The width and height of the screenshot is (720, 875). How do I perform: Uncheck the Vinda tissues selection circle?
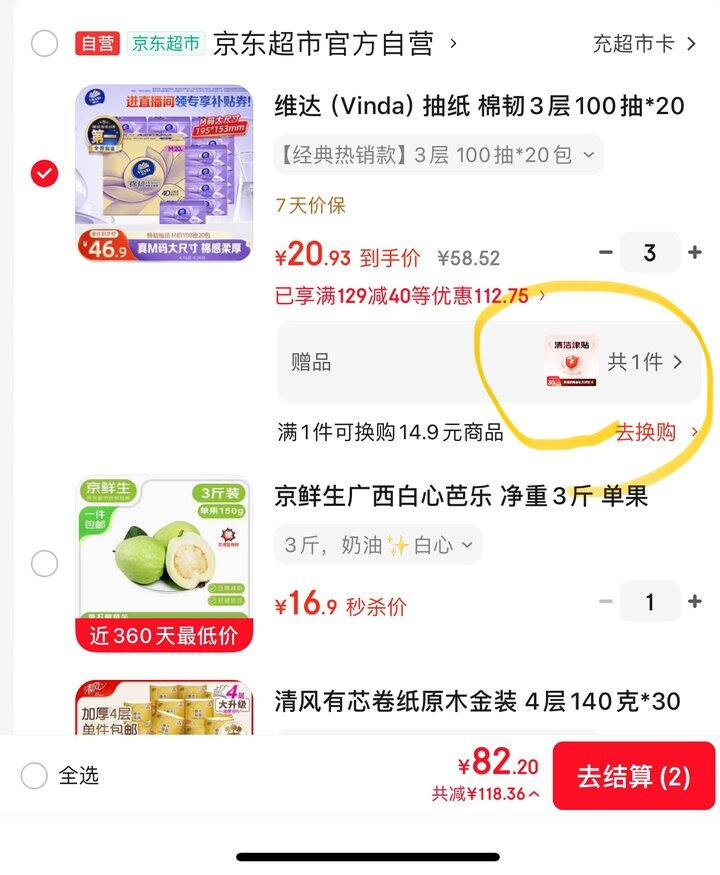coord(44,171)
